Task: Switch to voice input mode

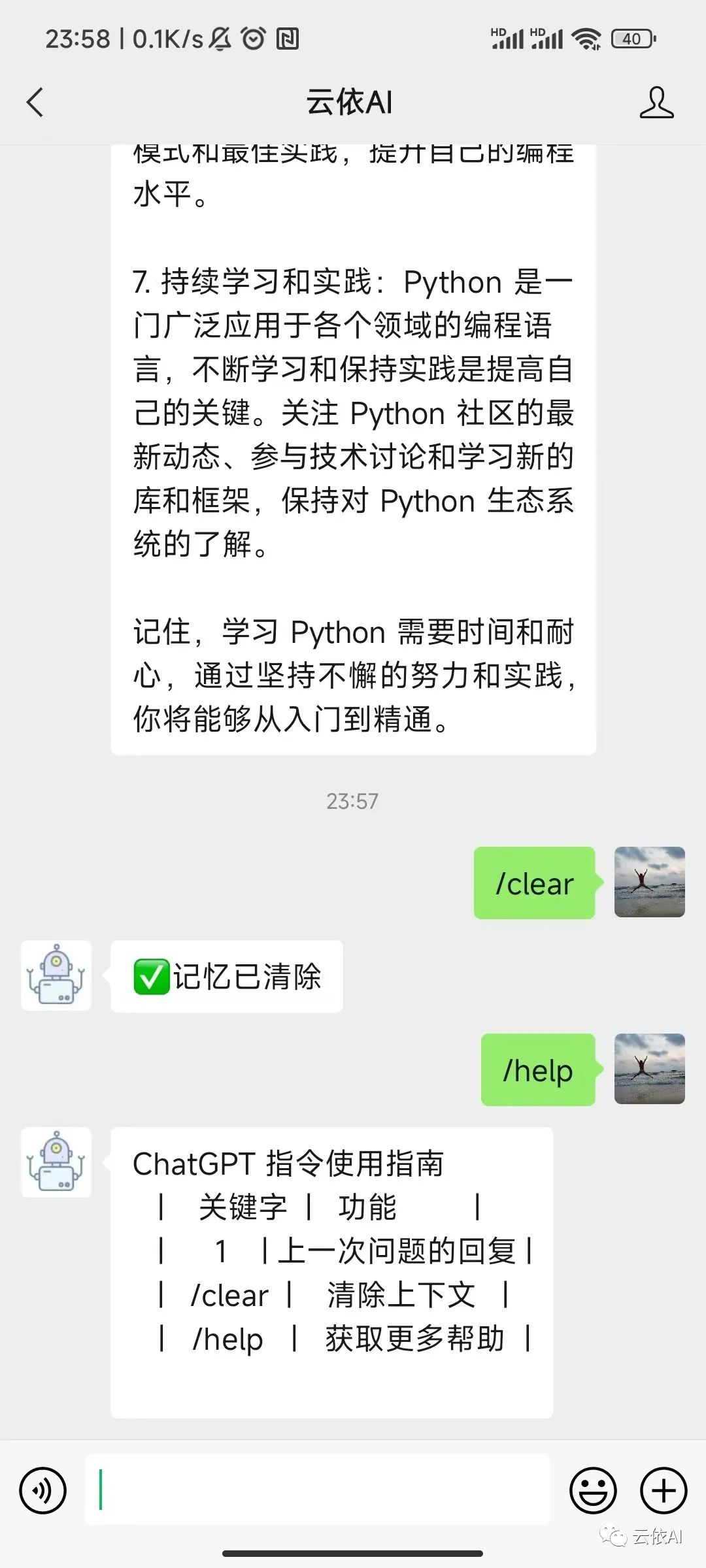Action: [43, 1490]
